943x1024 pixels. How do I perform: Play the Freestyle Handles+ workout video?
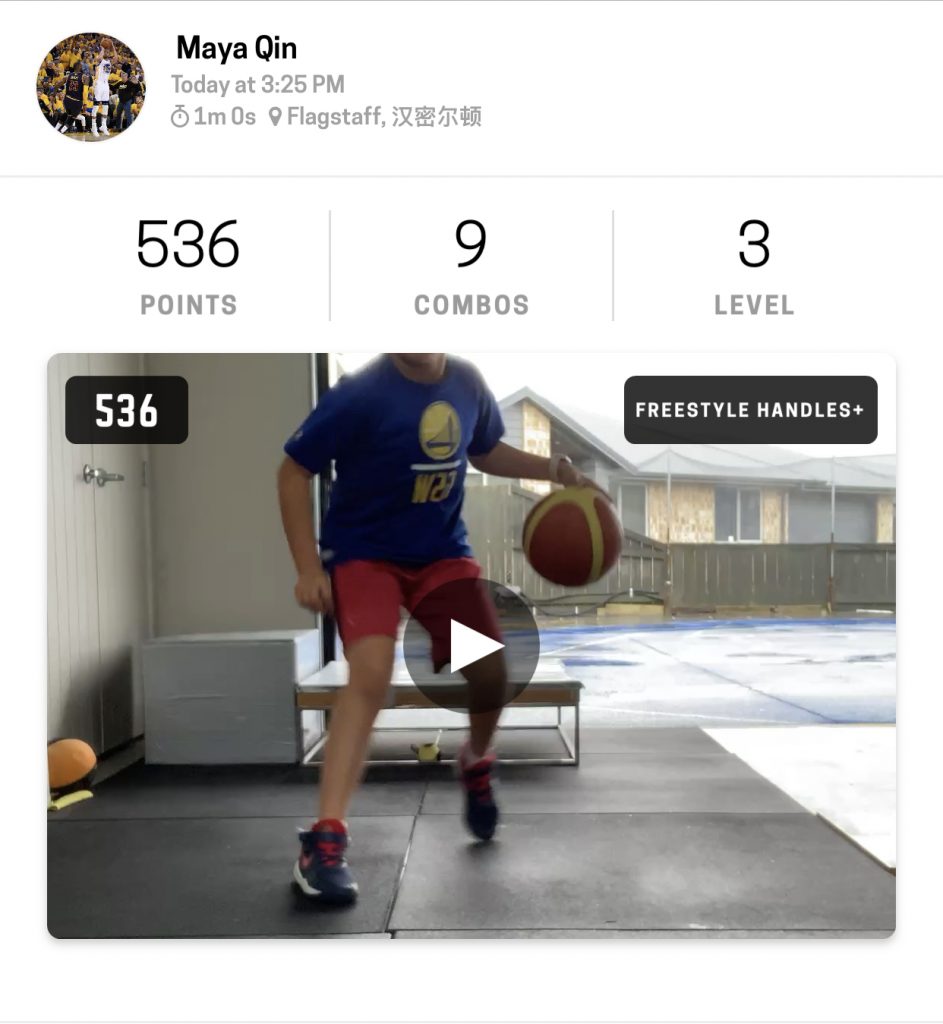pyautogui.click(x=471, y=645)
